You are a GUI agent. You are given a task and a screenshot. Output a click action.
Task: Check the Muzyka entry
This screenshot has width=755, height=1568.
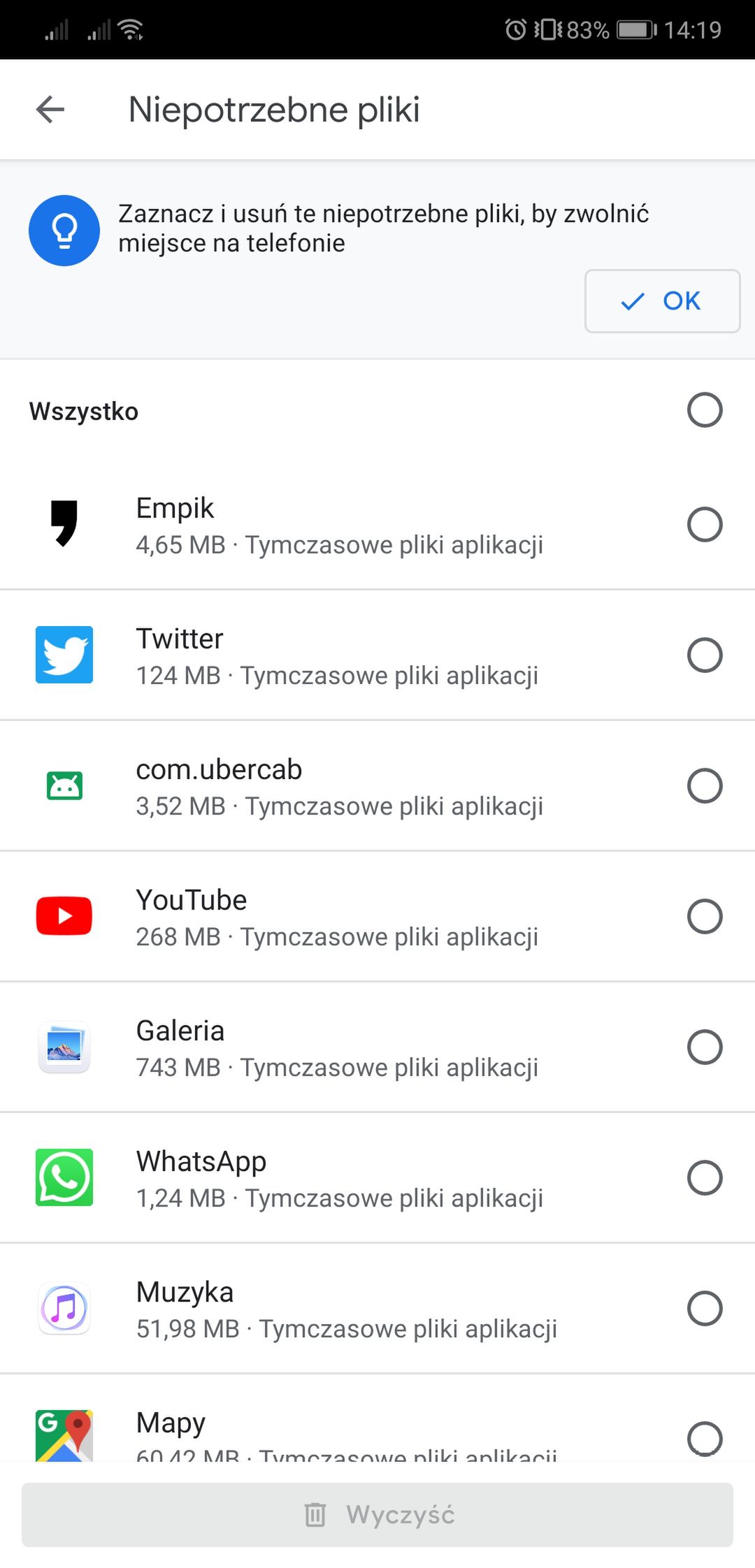(x=705, y=1309)
